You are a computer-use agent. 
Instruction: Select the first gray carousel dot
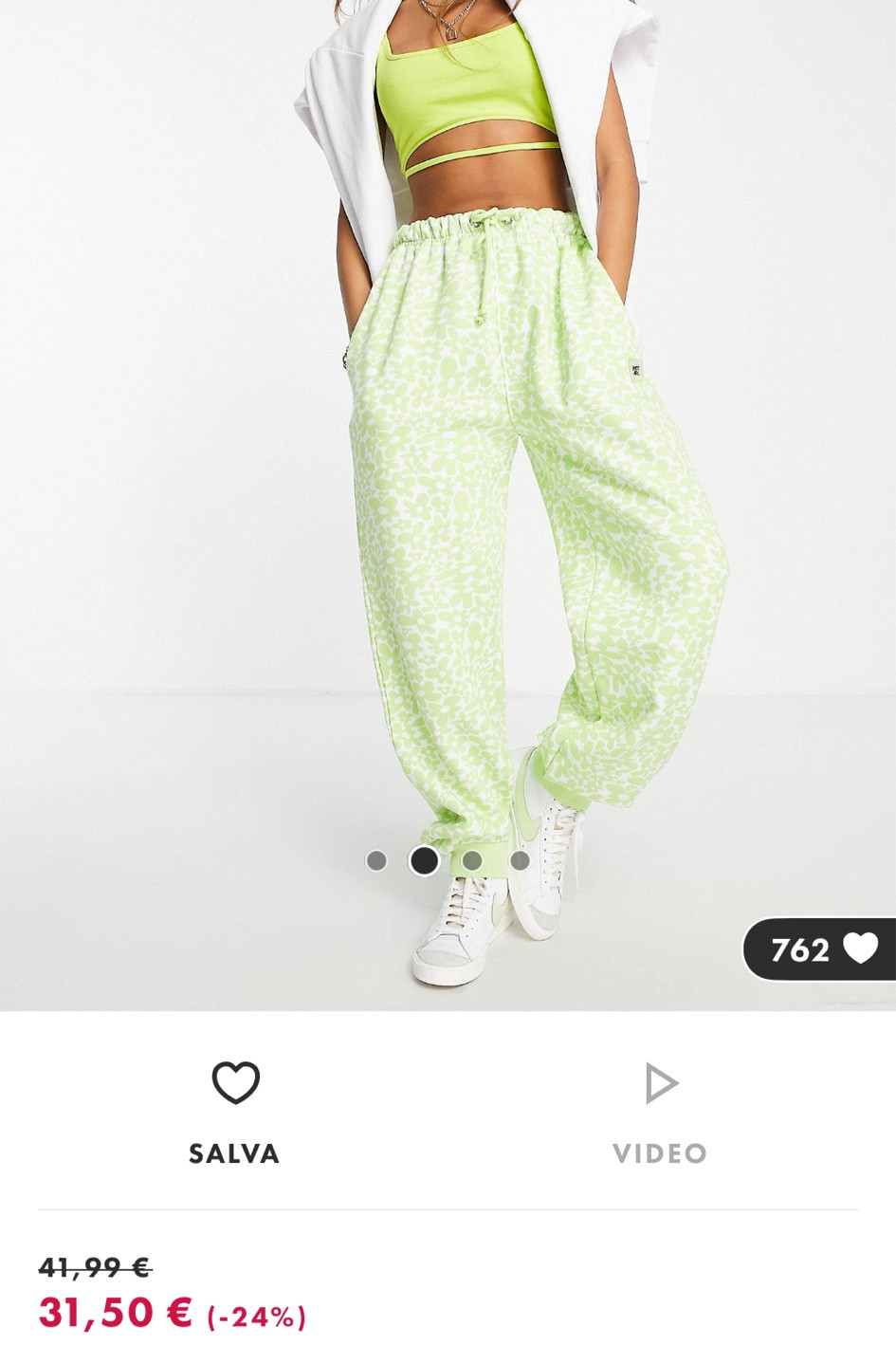(x=379, y=861)
